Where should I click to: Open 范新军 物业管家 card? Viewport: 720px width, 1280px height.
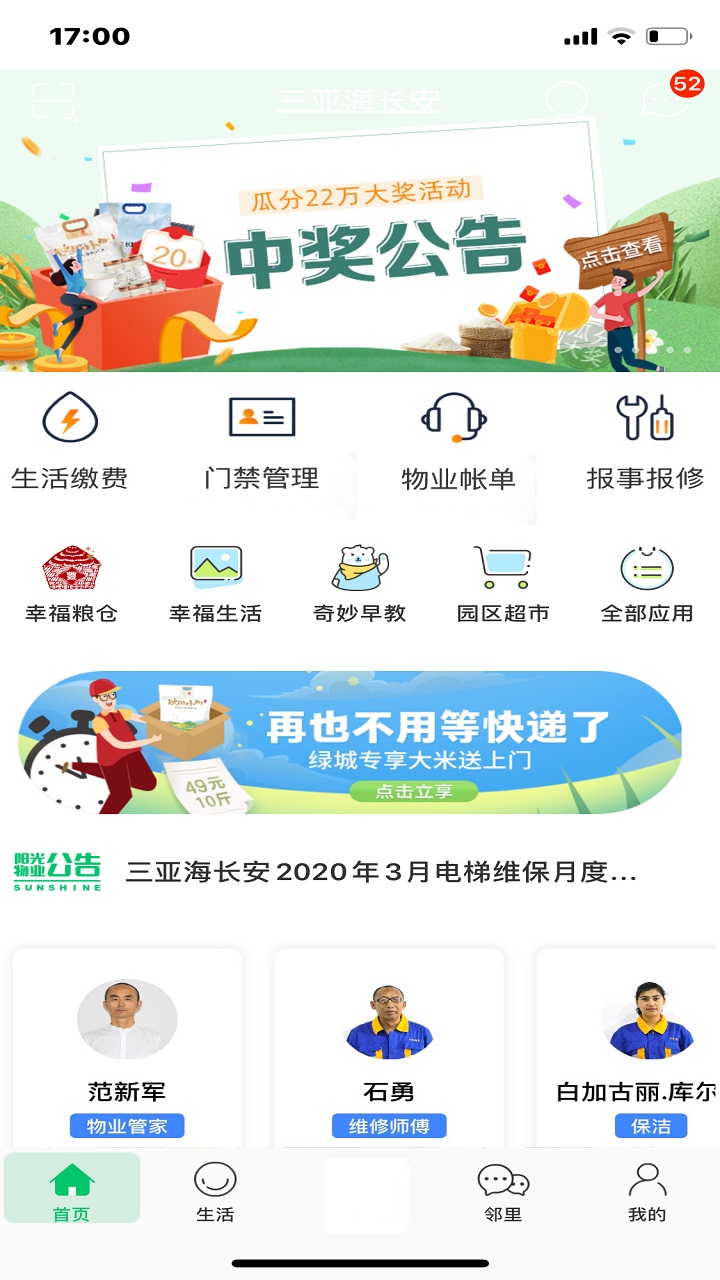click(127, 1047)
